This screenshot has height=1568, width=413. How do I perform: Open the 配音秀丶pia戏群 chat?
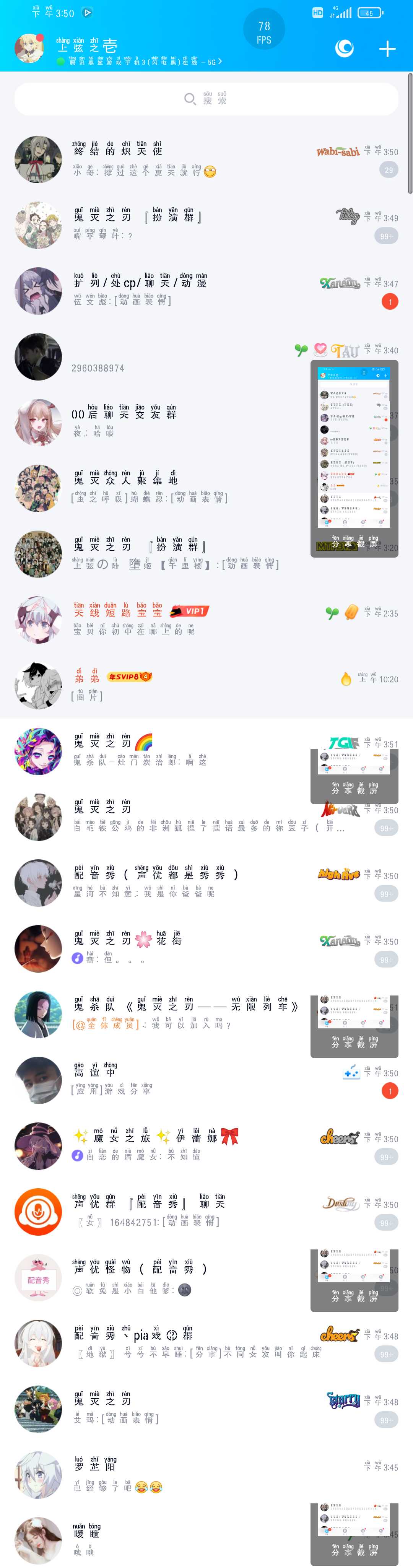[x=182, y=1343]
